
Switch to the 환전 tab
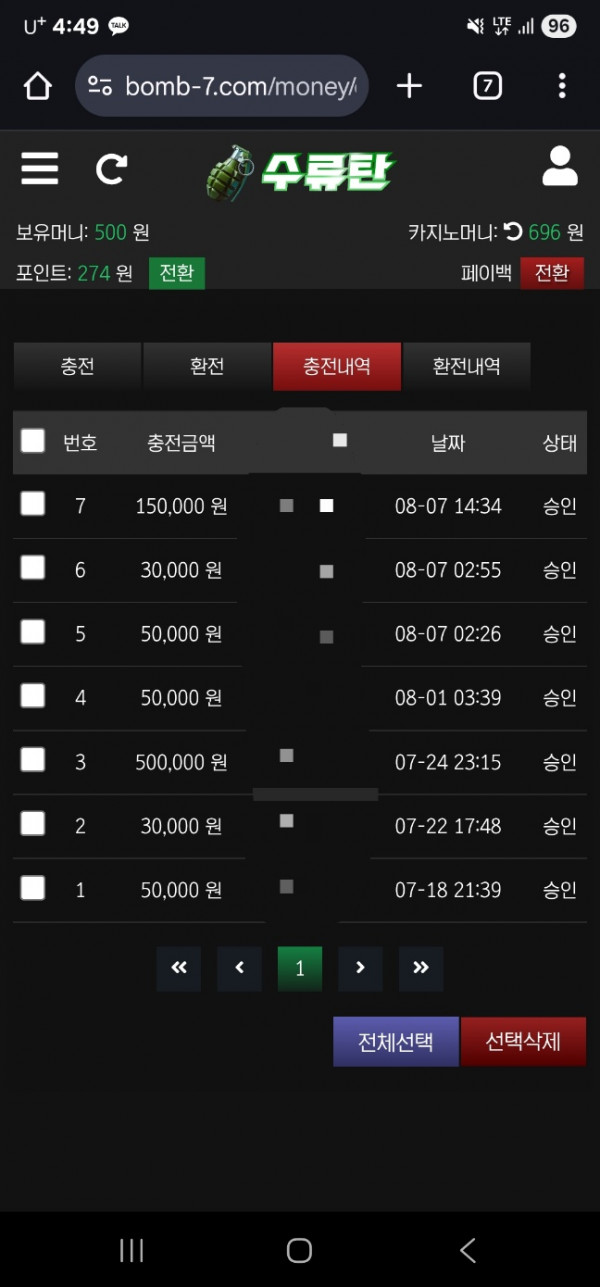(206, 366)
